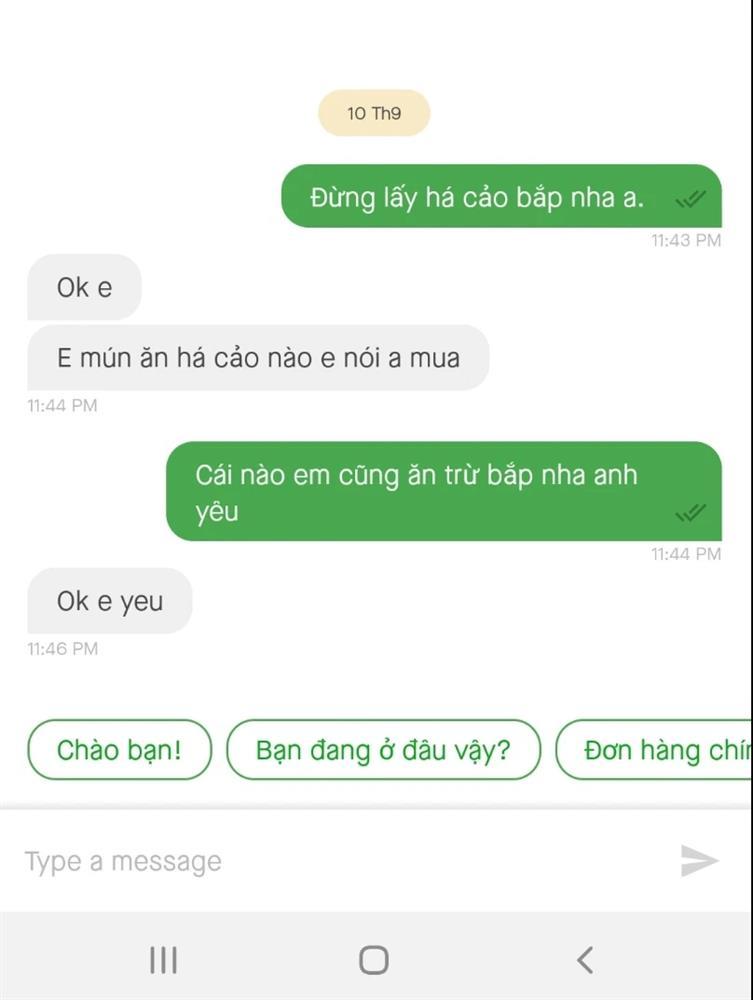Tap the 11:43 PM timestamp
Viewport: 753px width, 1000px height.
click(x=685, y=240)
